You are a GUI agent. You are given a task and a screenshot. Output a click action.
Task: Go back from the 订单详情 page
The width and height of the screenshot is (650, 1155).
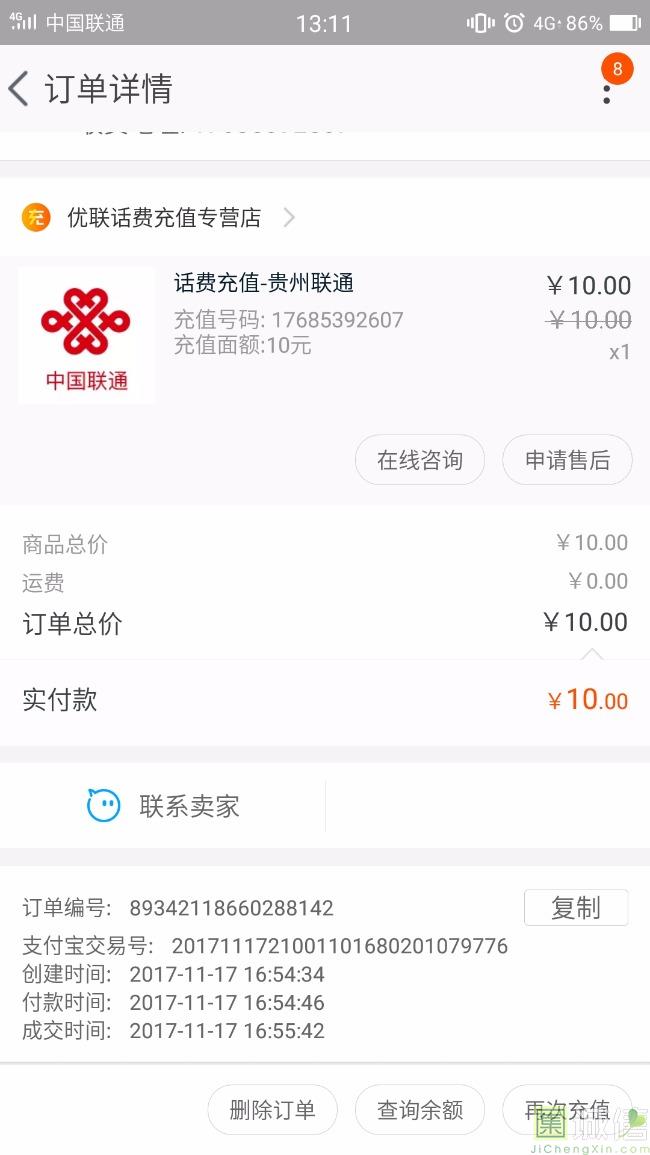click(19, 89)
